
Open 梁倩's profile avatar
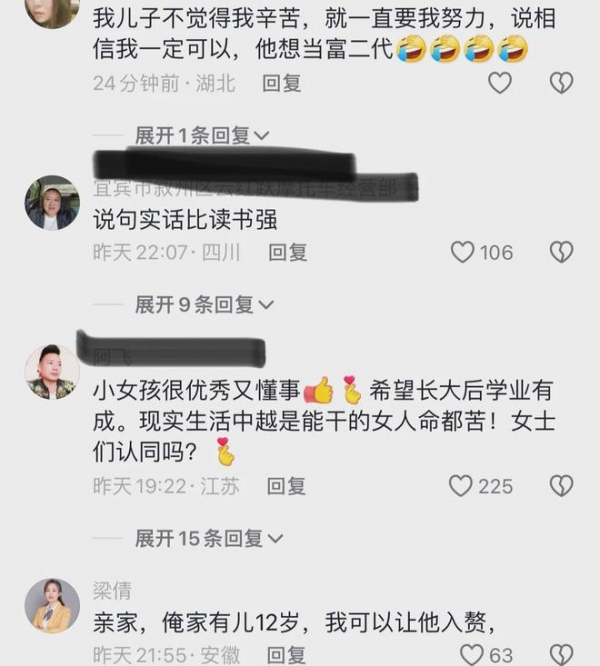[51, 606]
